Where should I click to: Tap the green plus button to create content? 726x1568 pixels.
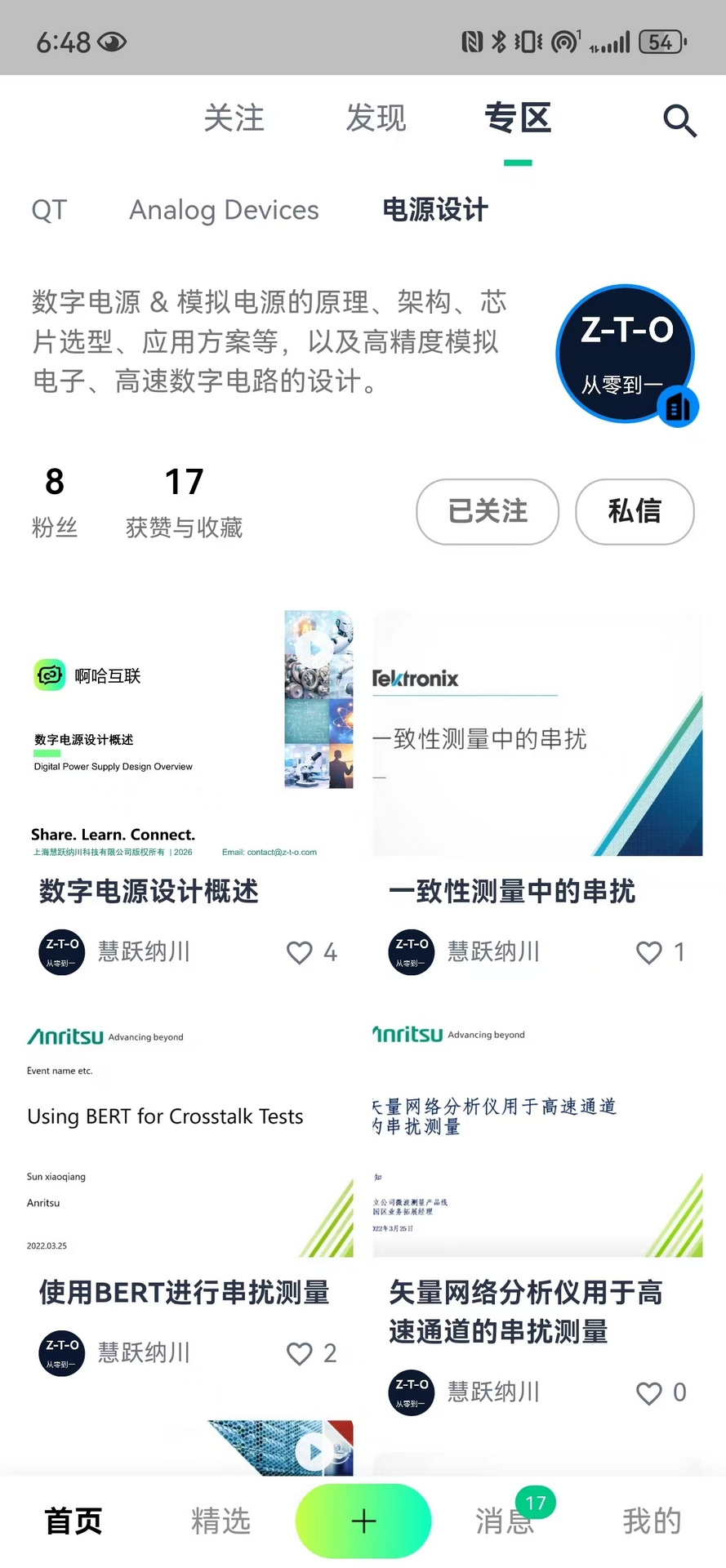pyautogui.click(x=363, y=1520)
